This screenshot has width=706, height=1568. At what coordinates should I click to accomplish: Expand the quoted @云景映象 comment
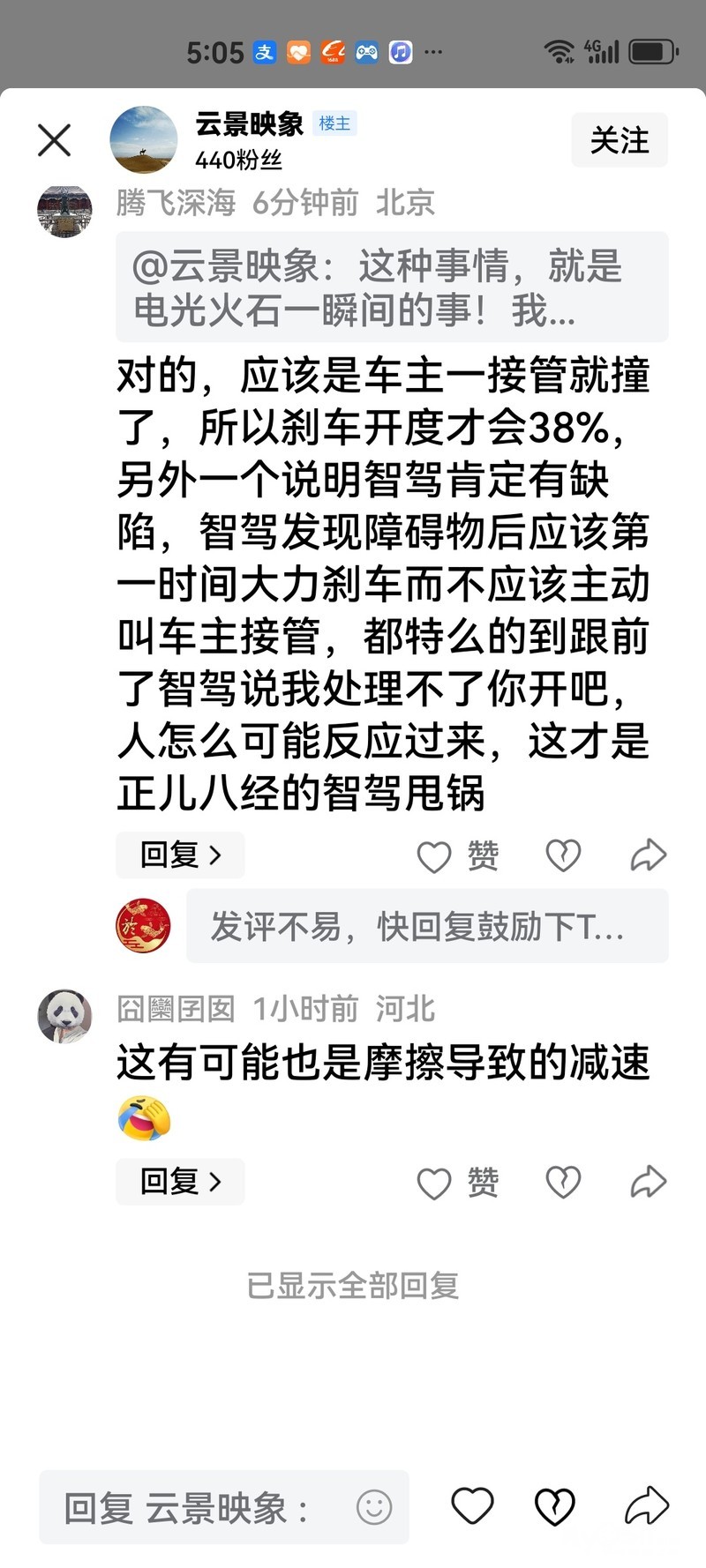pos(391,287)
